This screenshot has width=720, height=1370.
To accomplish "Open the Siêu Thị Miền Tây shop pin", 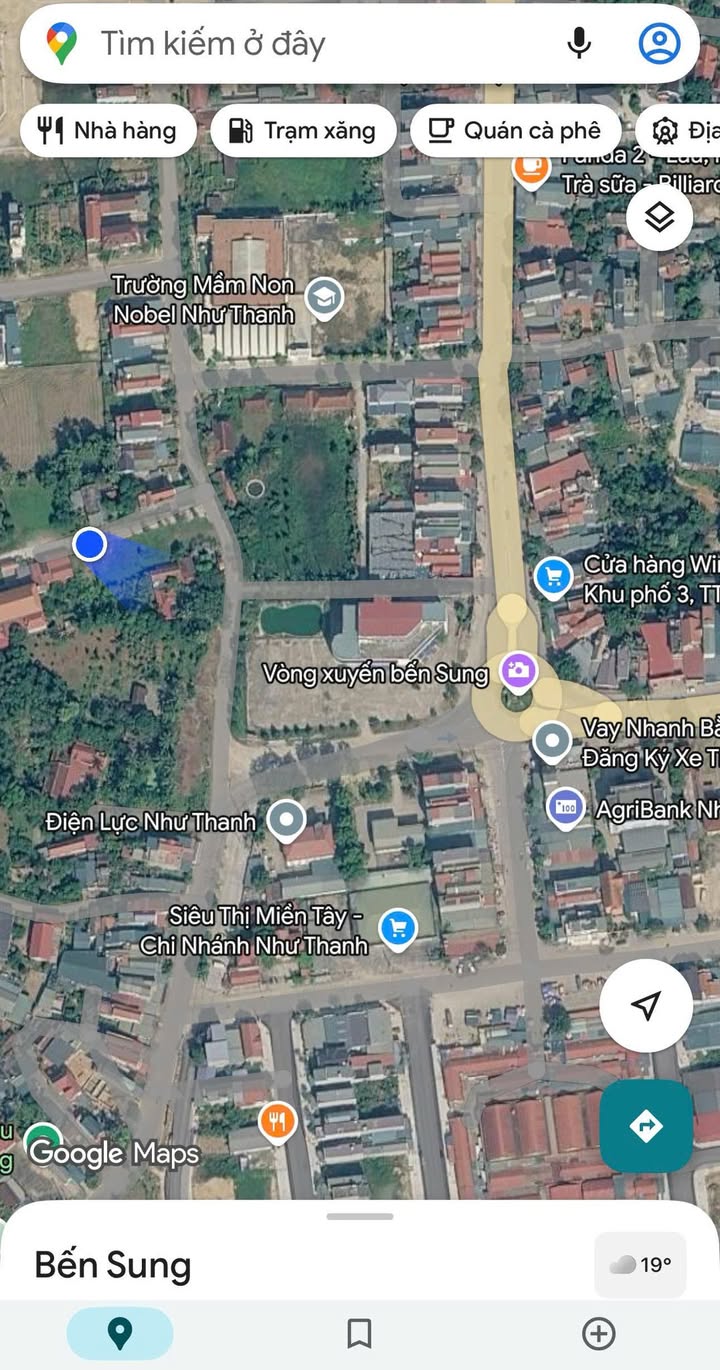I will pos(398,929).
